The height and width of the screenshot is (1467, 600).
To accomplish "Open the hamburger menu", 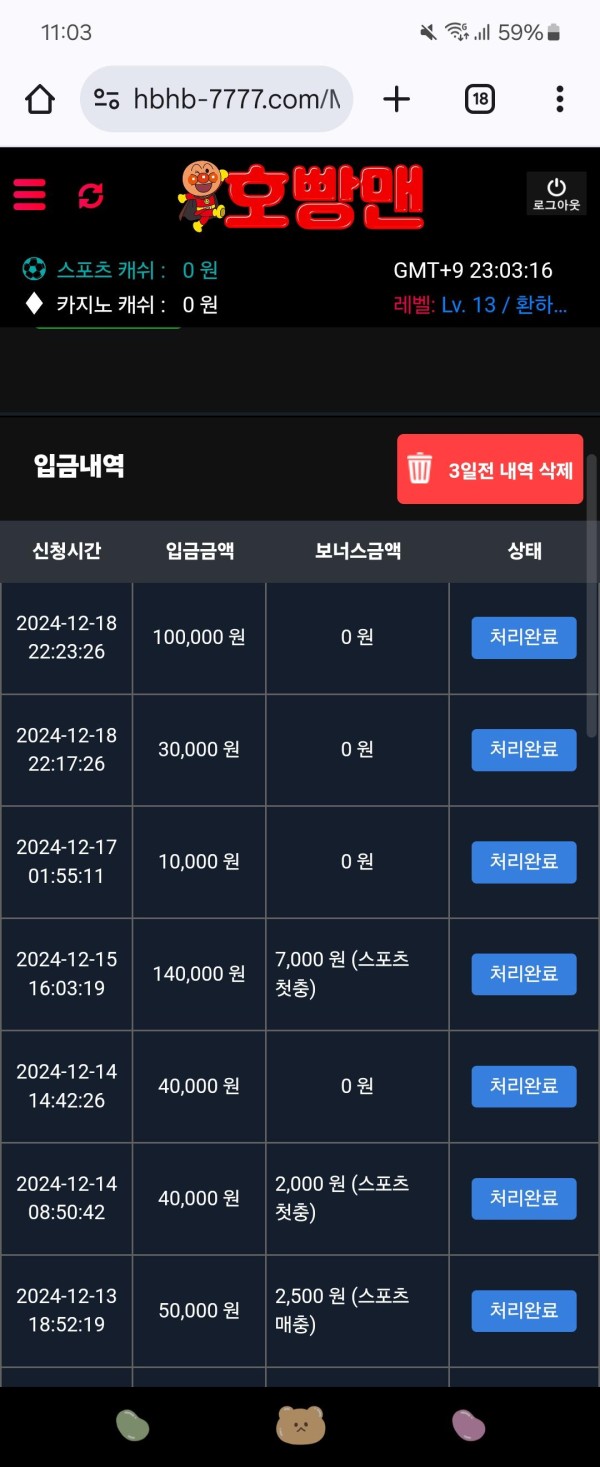I will 30,194.
